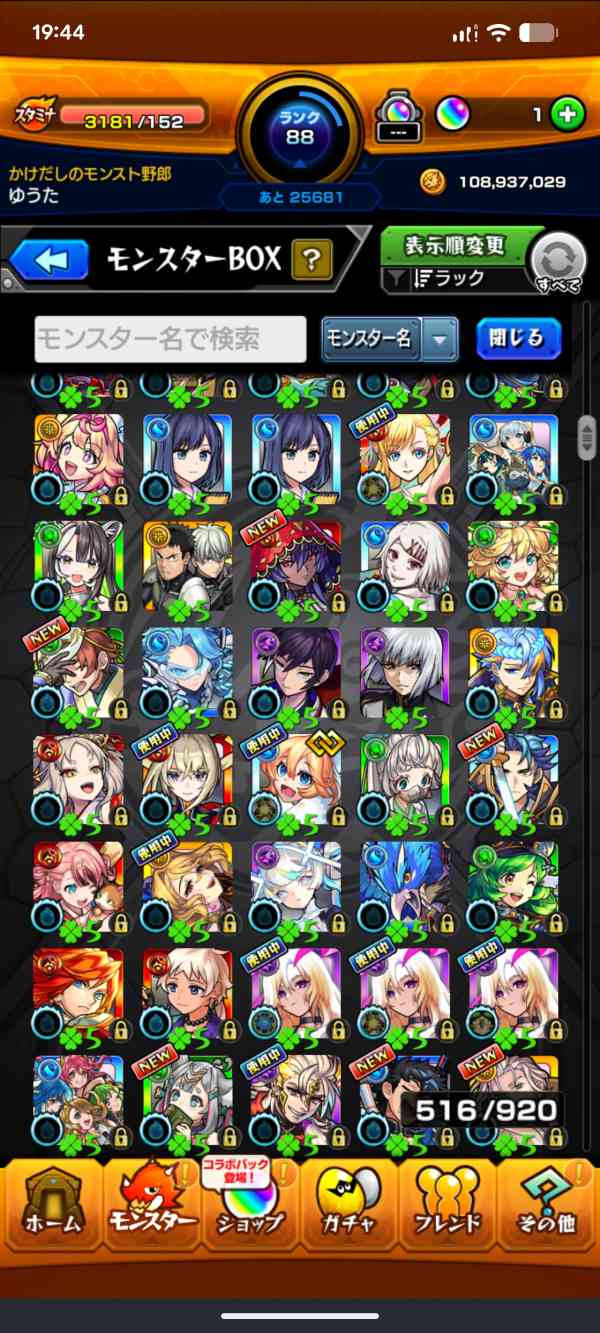Open the rank 88 circle
Image resolution: width=600 pixels, height=1333 pixels.
(299, 129)
